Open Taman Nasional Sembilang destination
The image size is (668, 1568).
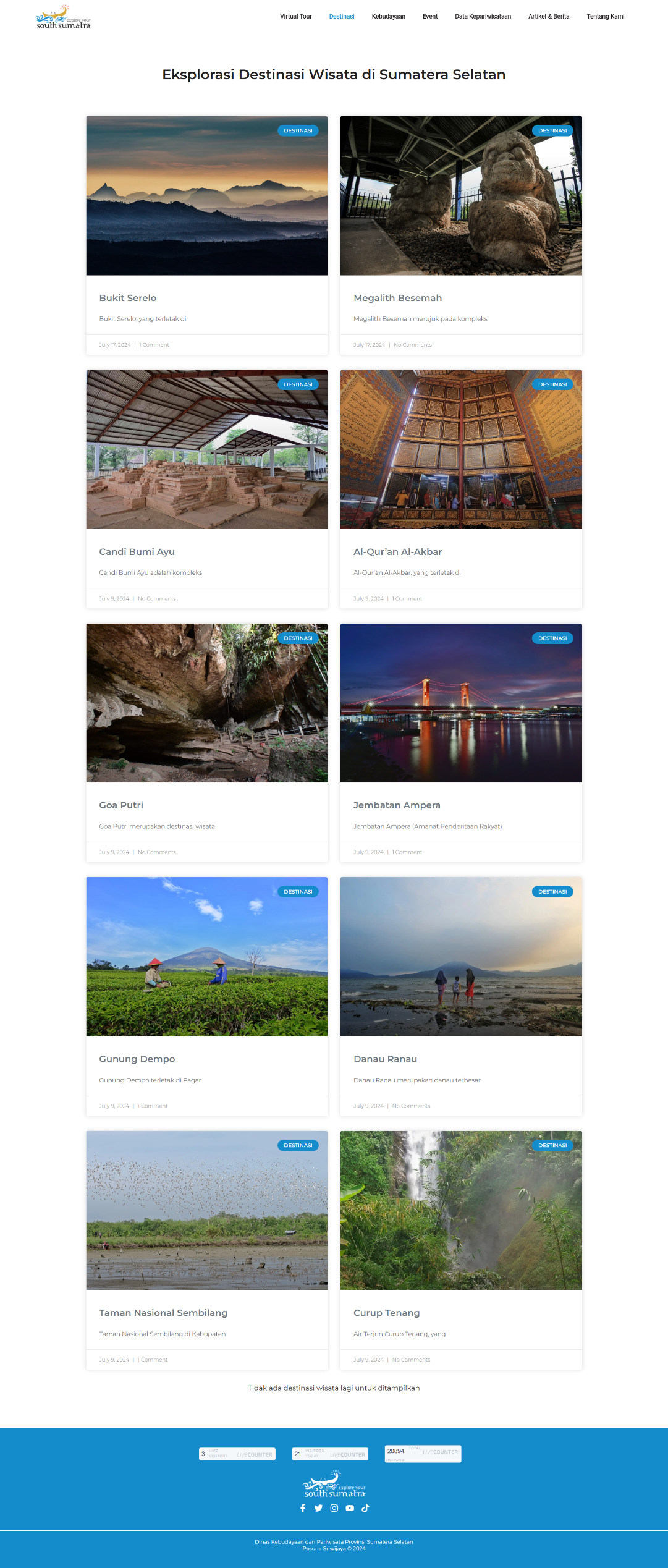[163, 1313]
